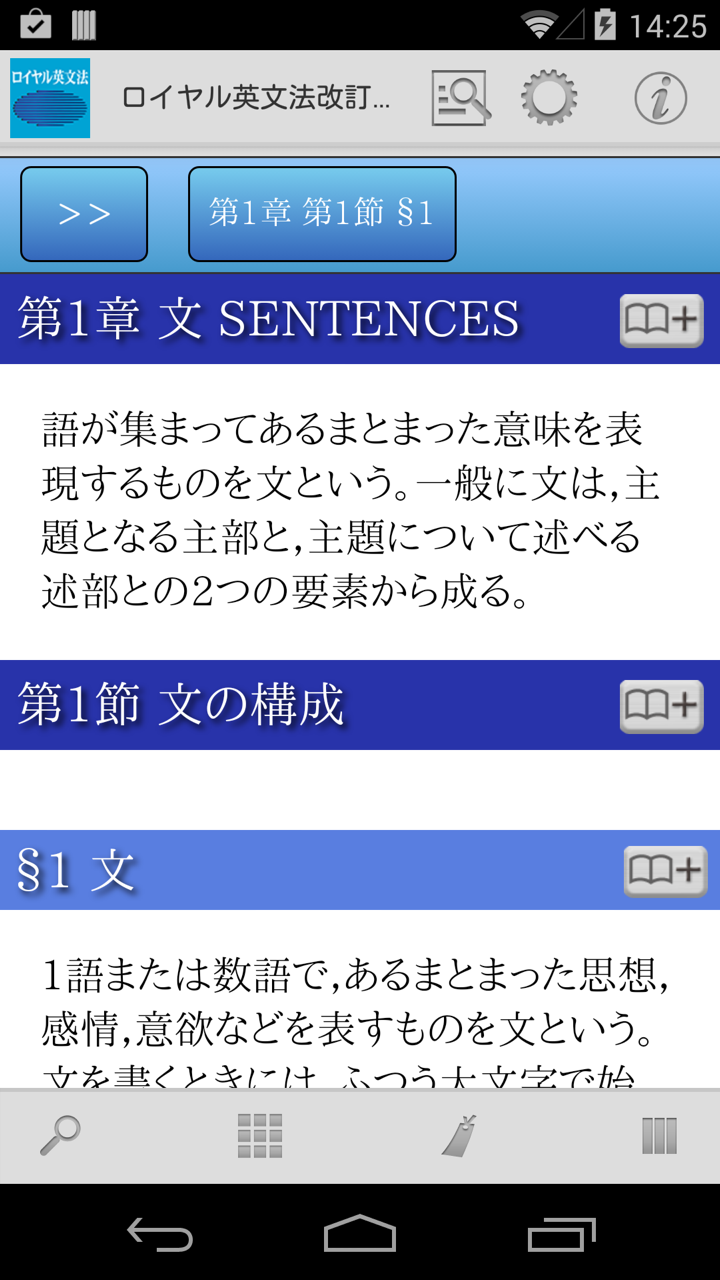Tap the >> forward button
Viewport: 720px width, 1280px height.
pyautogui.click(x=84, y=214)
